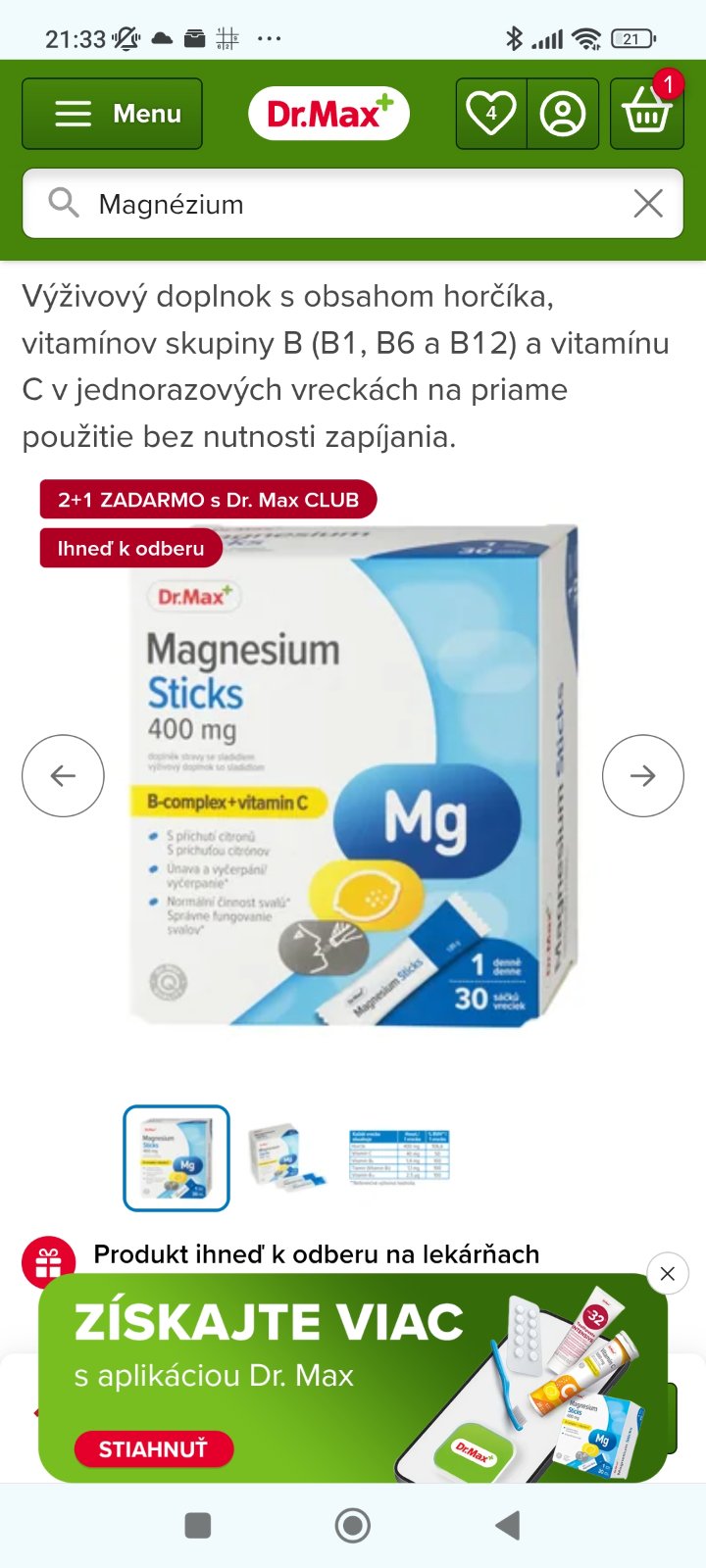Open the Menu drawer
This screenshot has height=1568, width=706.
point(112,114)
